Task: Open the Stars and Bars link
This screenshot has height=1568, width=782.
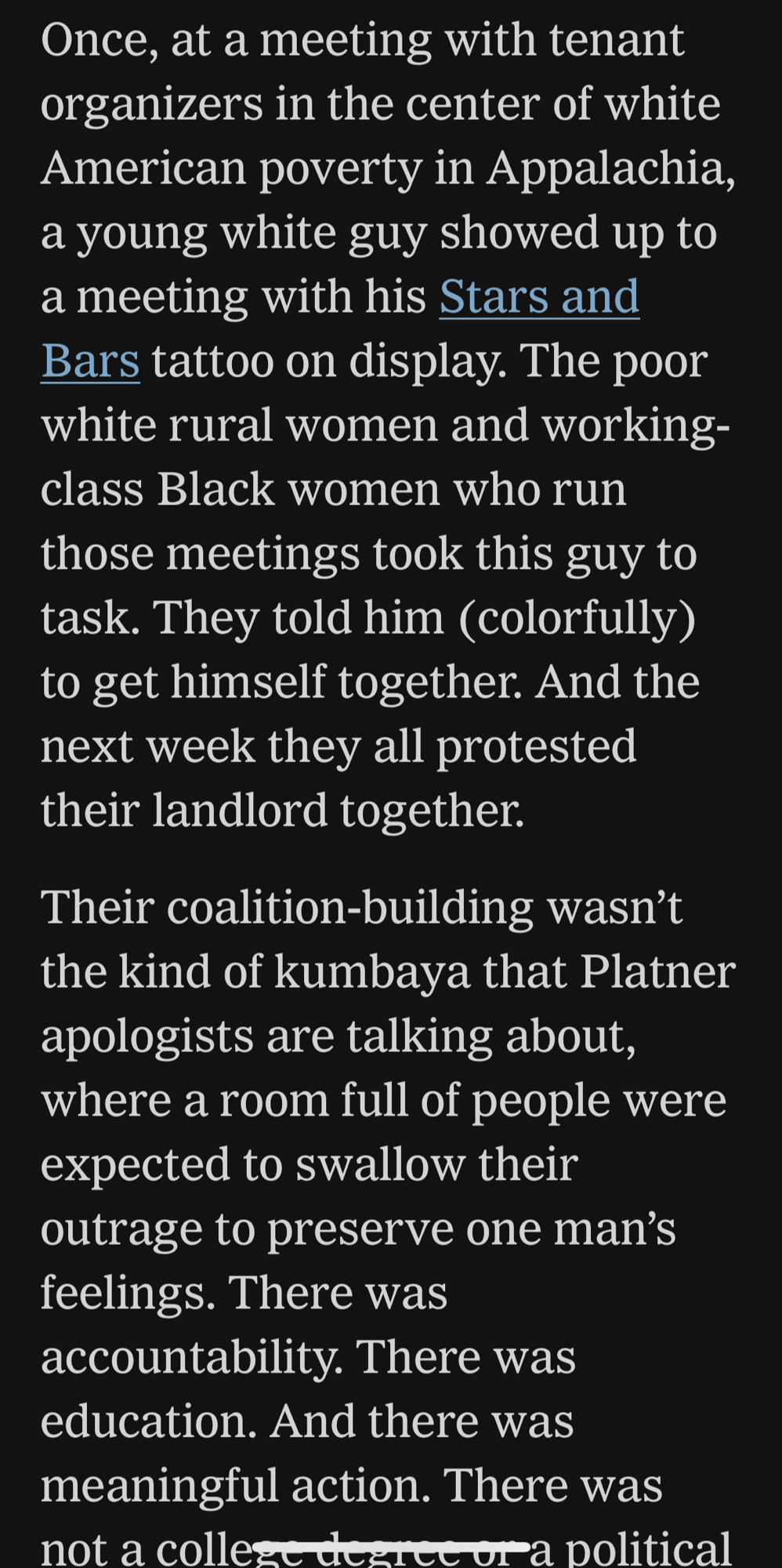Action: [x=539, y=297]
